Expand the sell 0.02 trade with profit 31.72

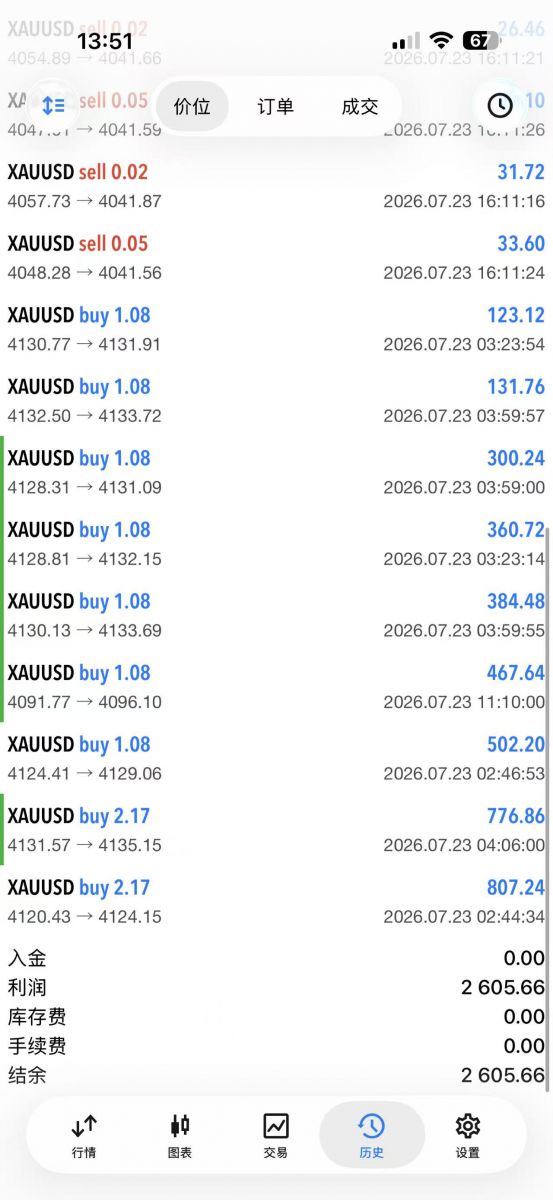click(276, 186)
